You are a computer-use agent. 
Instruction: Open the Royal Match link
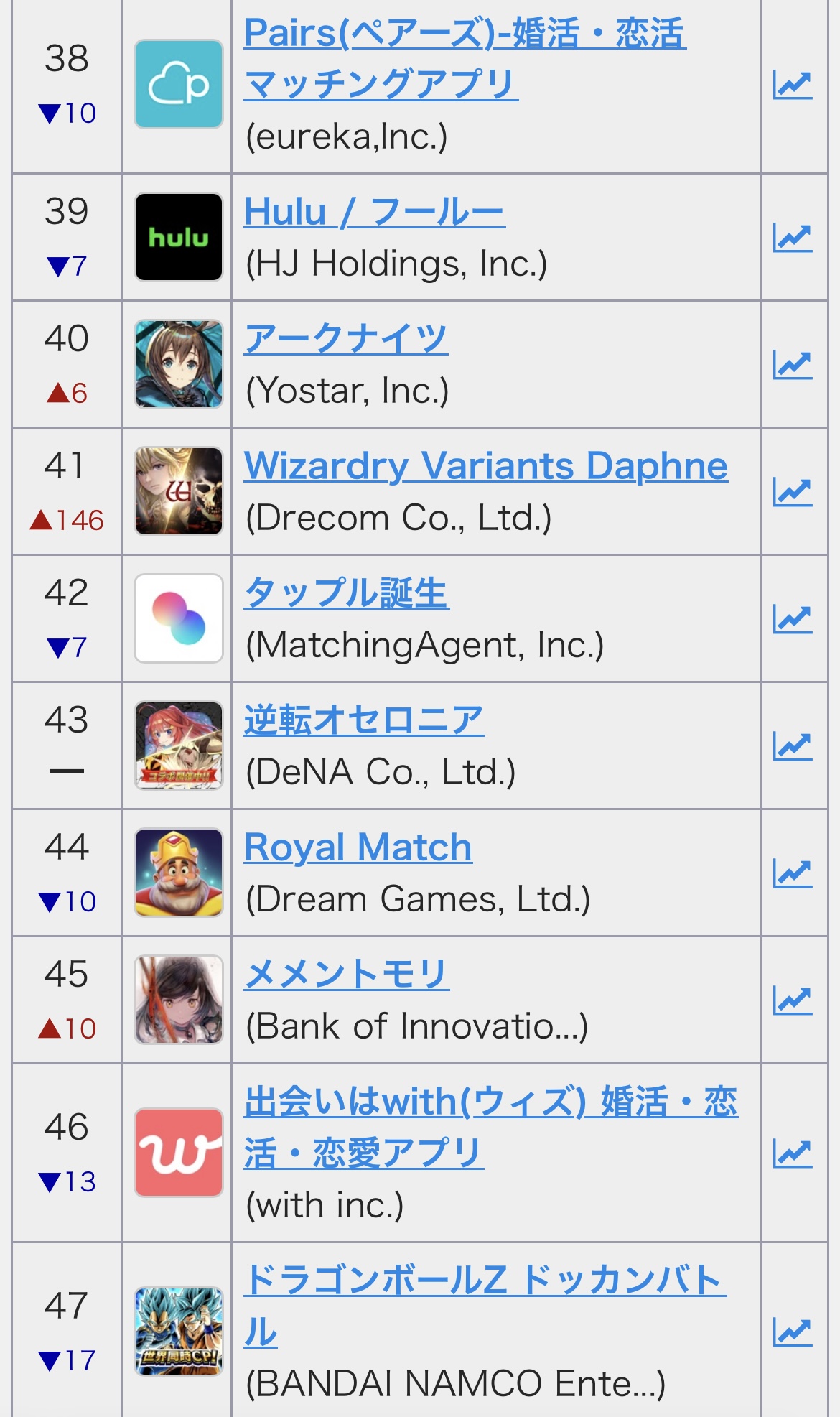[358, 847]
